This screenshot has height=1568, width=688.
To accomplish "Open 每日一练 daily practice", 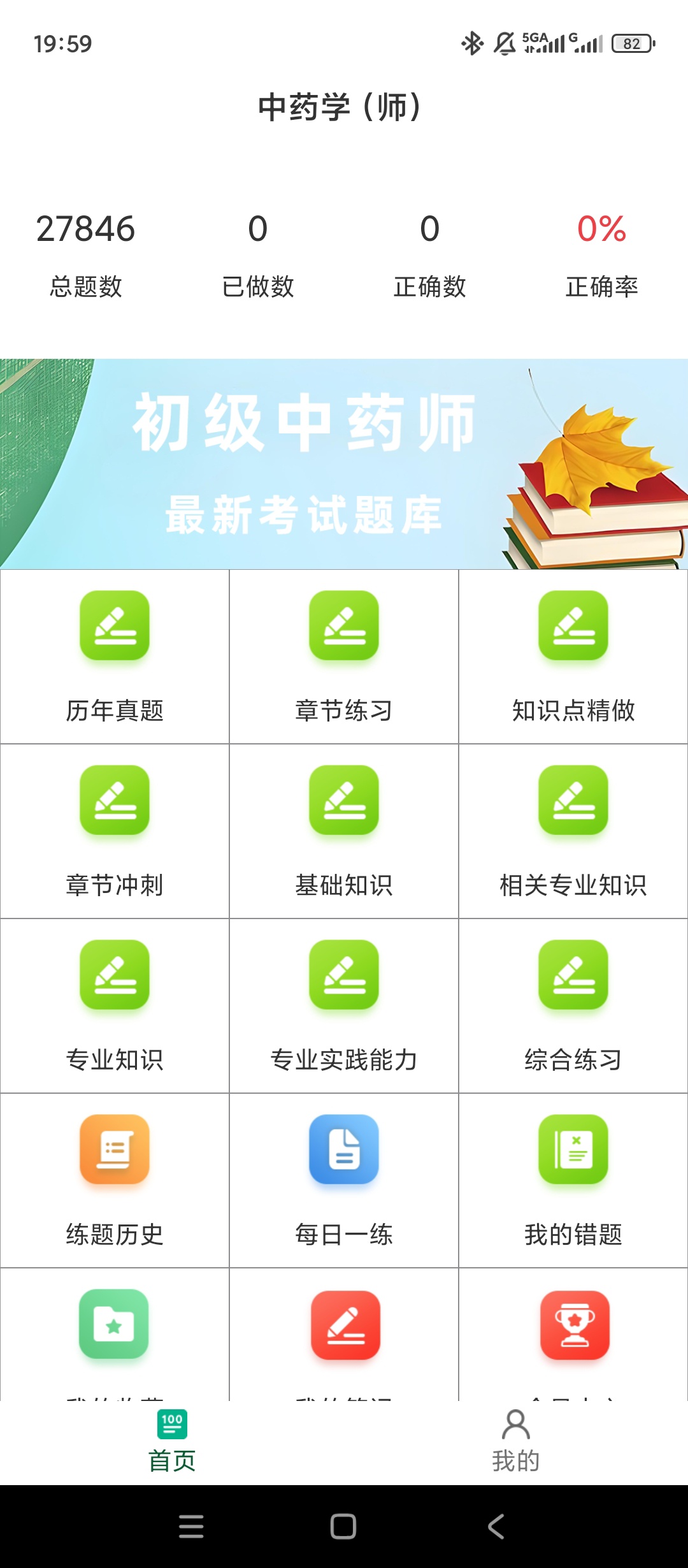I will (344, 1180).
